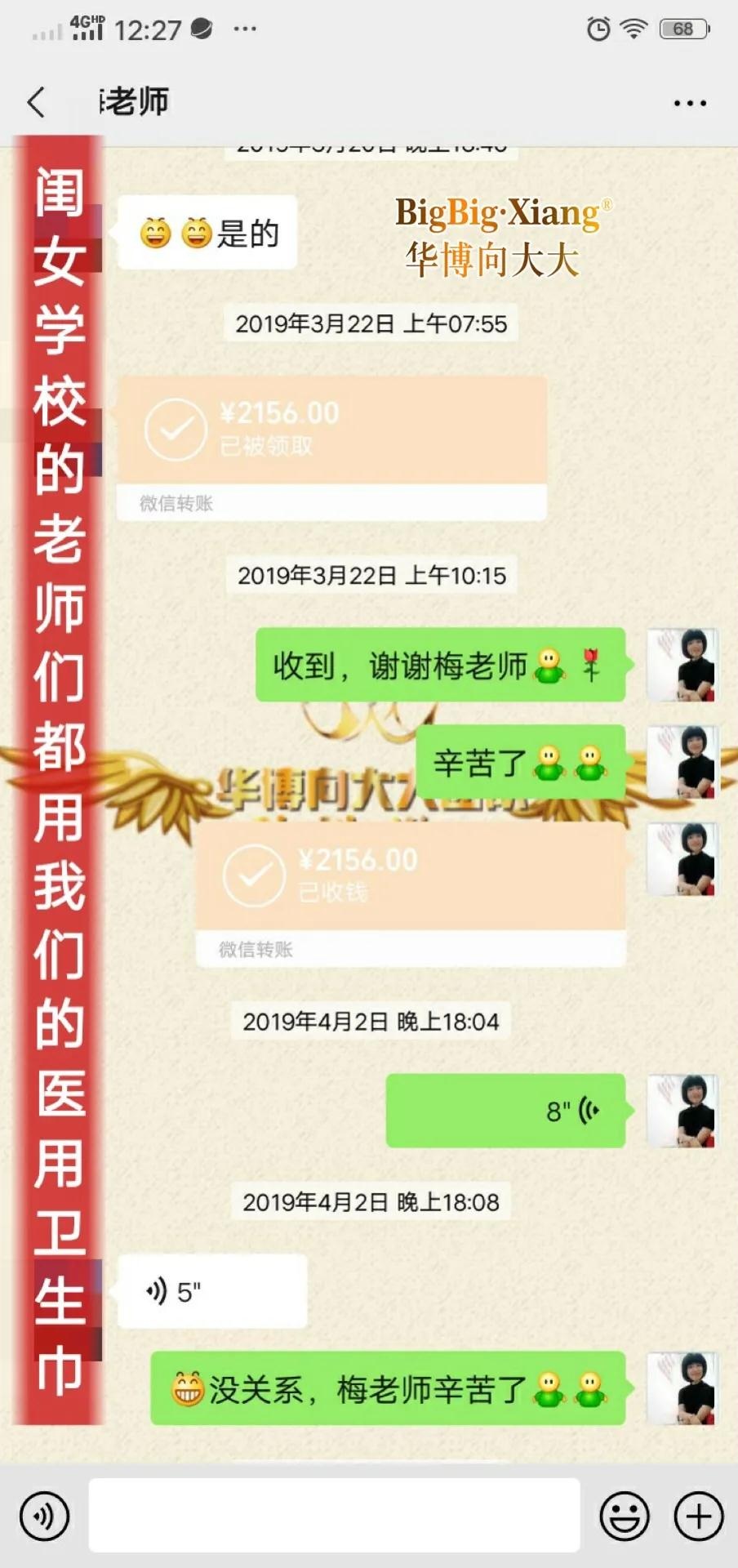Tap the avatar beside 收到，谢谢梅老师
Viewport: 738px width, 1568px height.
(x=683, y=666)
